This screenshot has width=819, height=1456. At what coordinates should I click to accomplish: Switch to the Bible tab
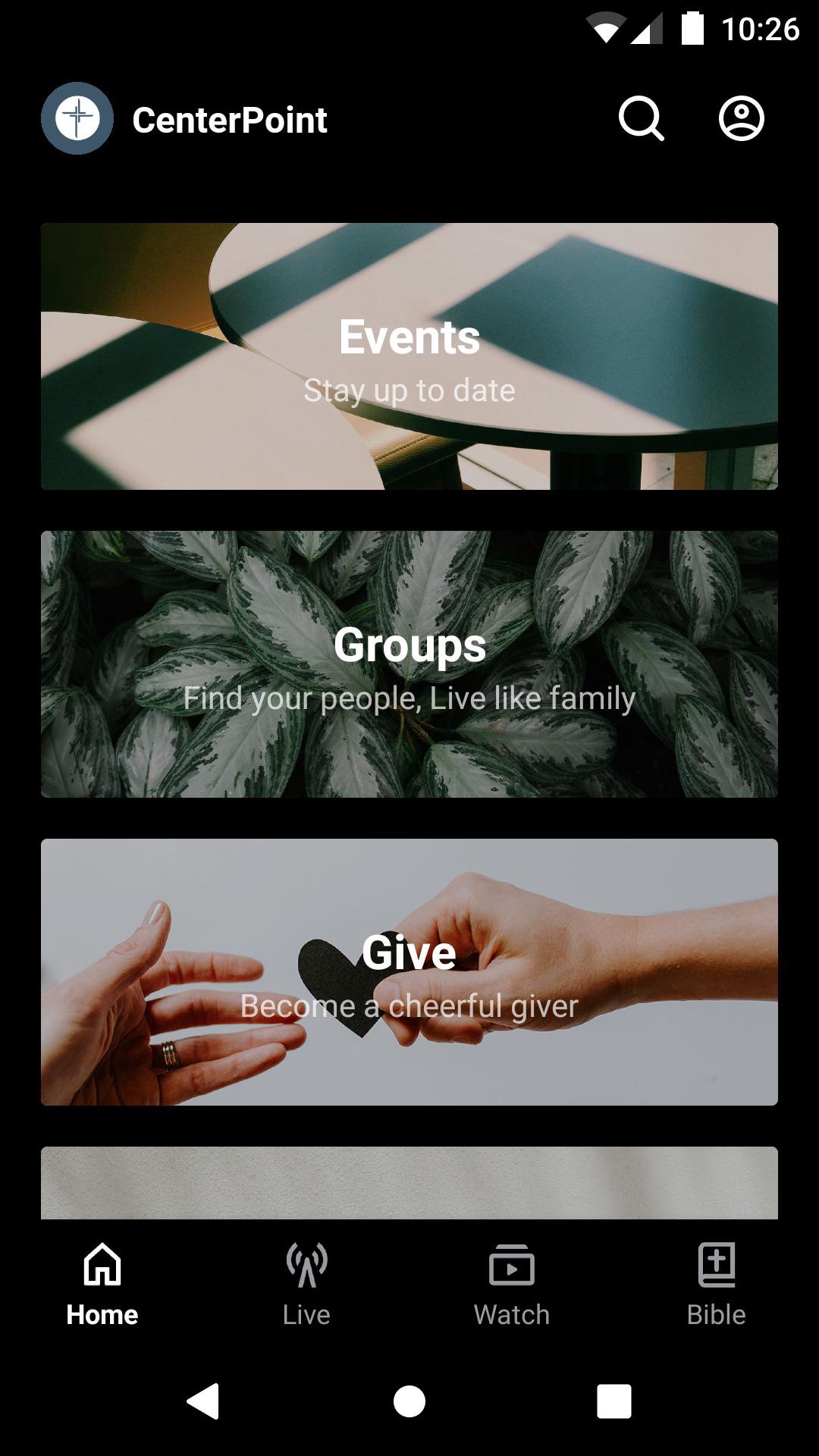tap(716, 1285)
